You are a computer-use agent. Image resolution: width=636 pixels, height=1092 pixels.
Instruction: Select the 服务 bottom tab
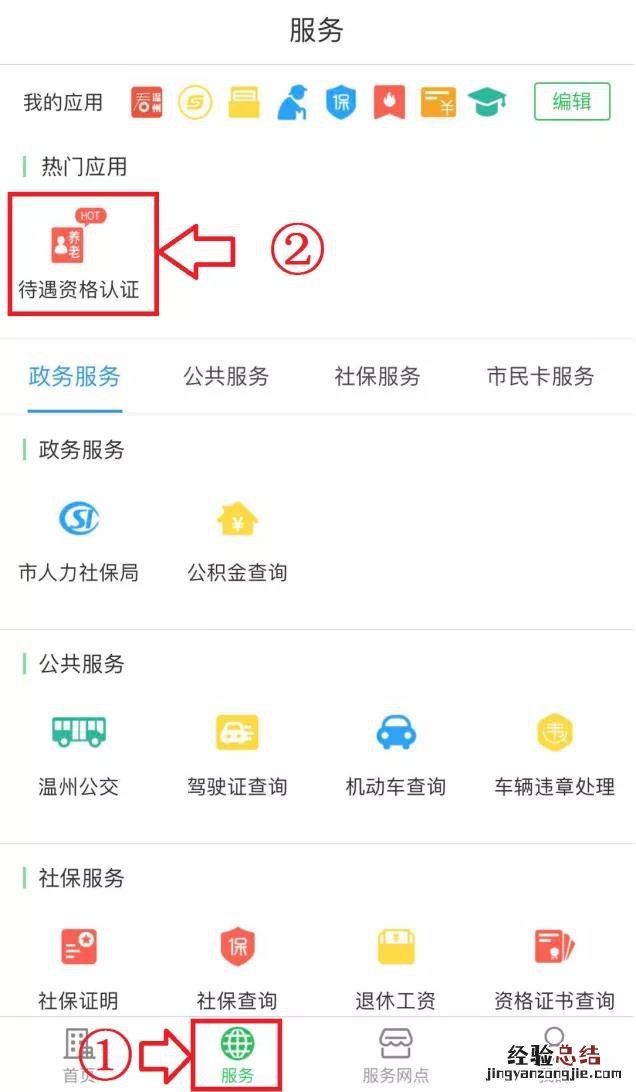click(237, 1055)
